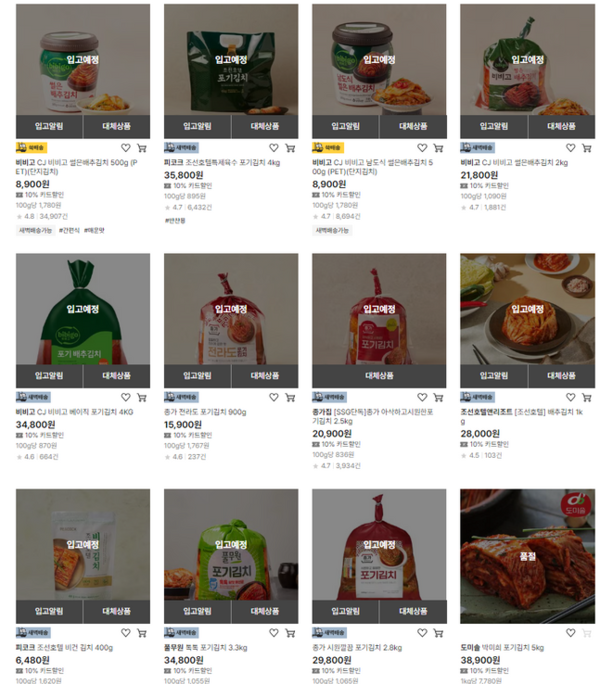Heart the 조선호텔 배추김치 1kg item
600x684 pixels.
tap(570, 397)
